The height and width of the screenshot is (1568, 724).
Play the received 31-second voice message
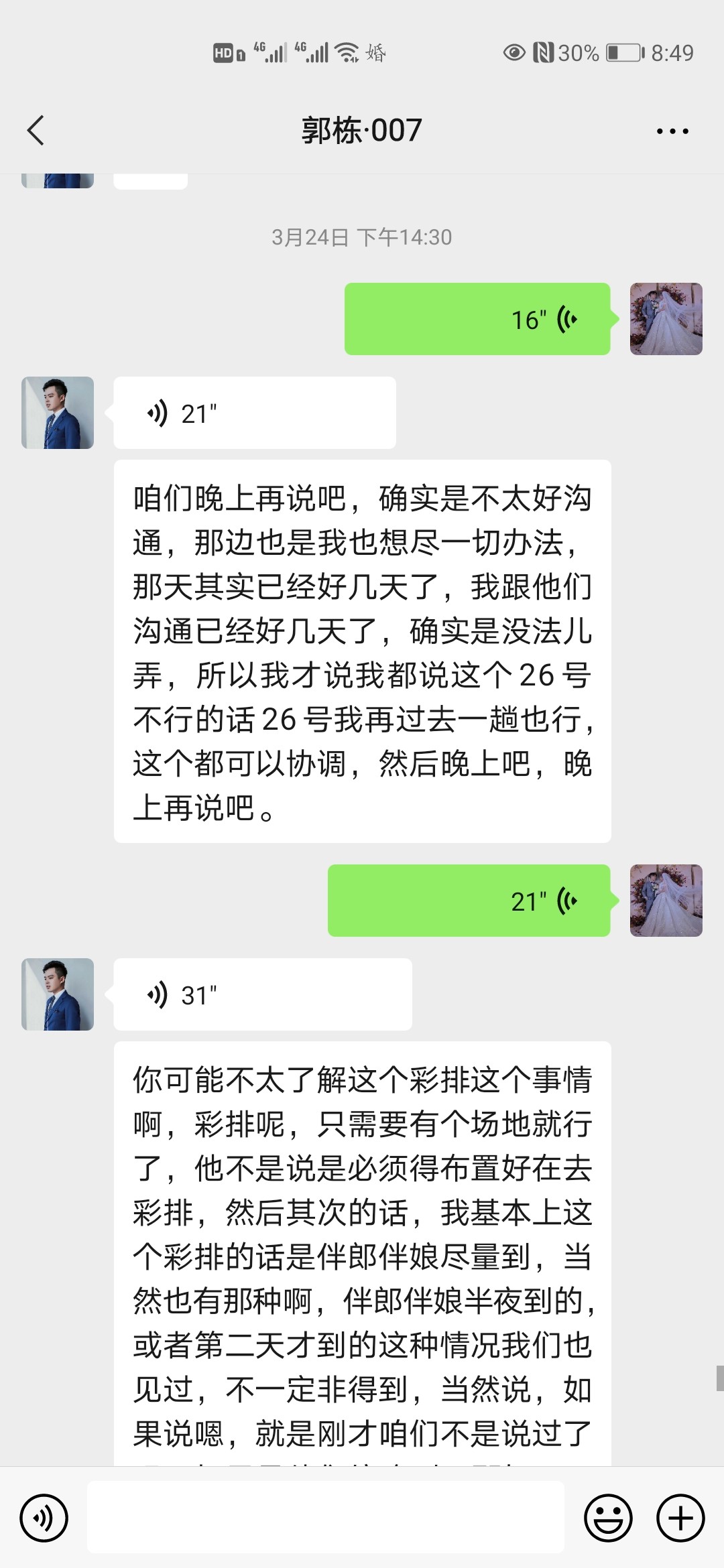click(x=263, y=994)
